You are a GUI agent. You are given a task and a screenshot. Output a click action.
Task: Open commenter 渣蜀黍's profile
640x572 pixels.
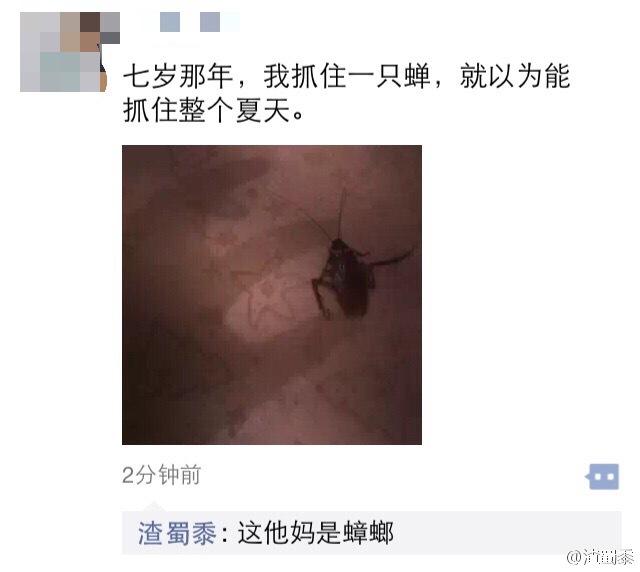[177, 533]
